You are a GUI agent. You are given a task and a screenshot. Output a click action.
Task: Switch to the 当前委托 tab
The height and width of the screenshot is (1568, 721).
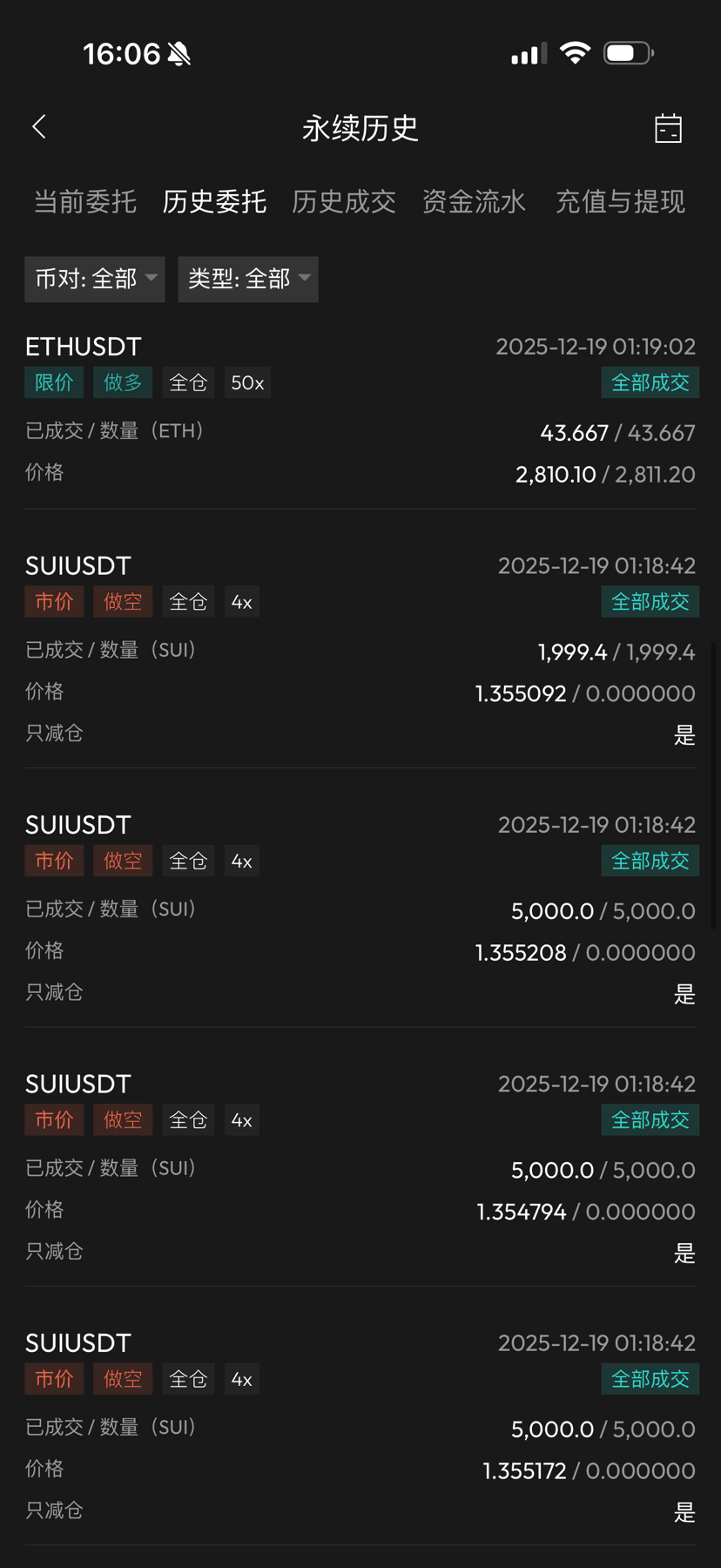pyautogui.click(x=85, y=202)
